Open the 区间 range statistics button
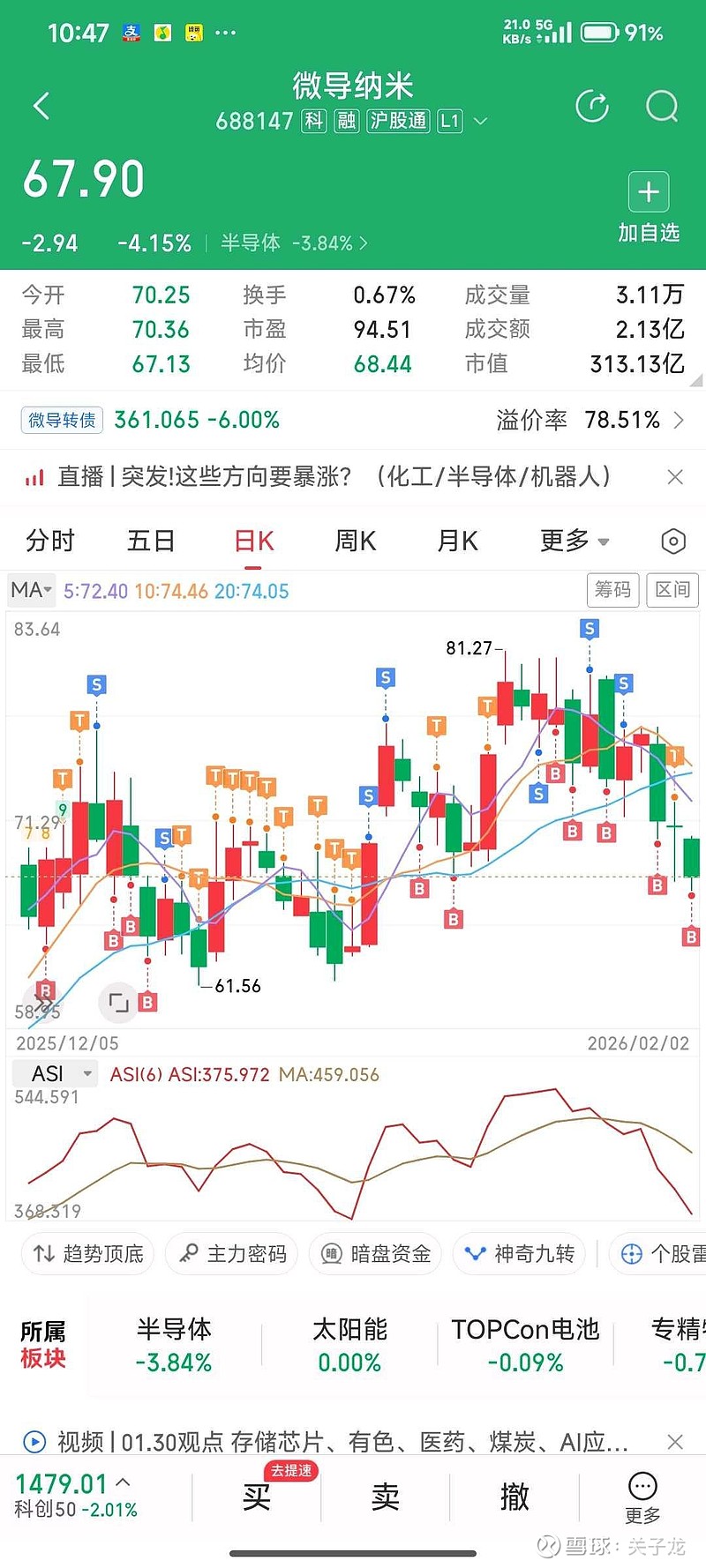The height and width of the screenshot is (1568, 706). [x=672, y=589]
